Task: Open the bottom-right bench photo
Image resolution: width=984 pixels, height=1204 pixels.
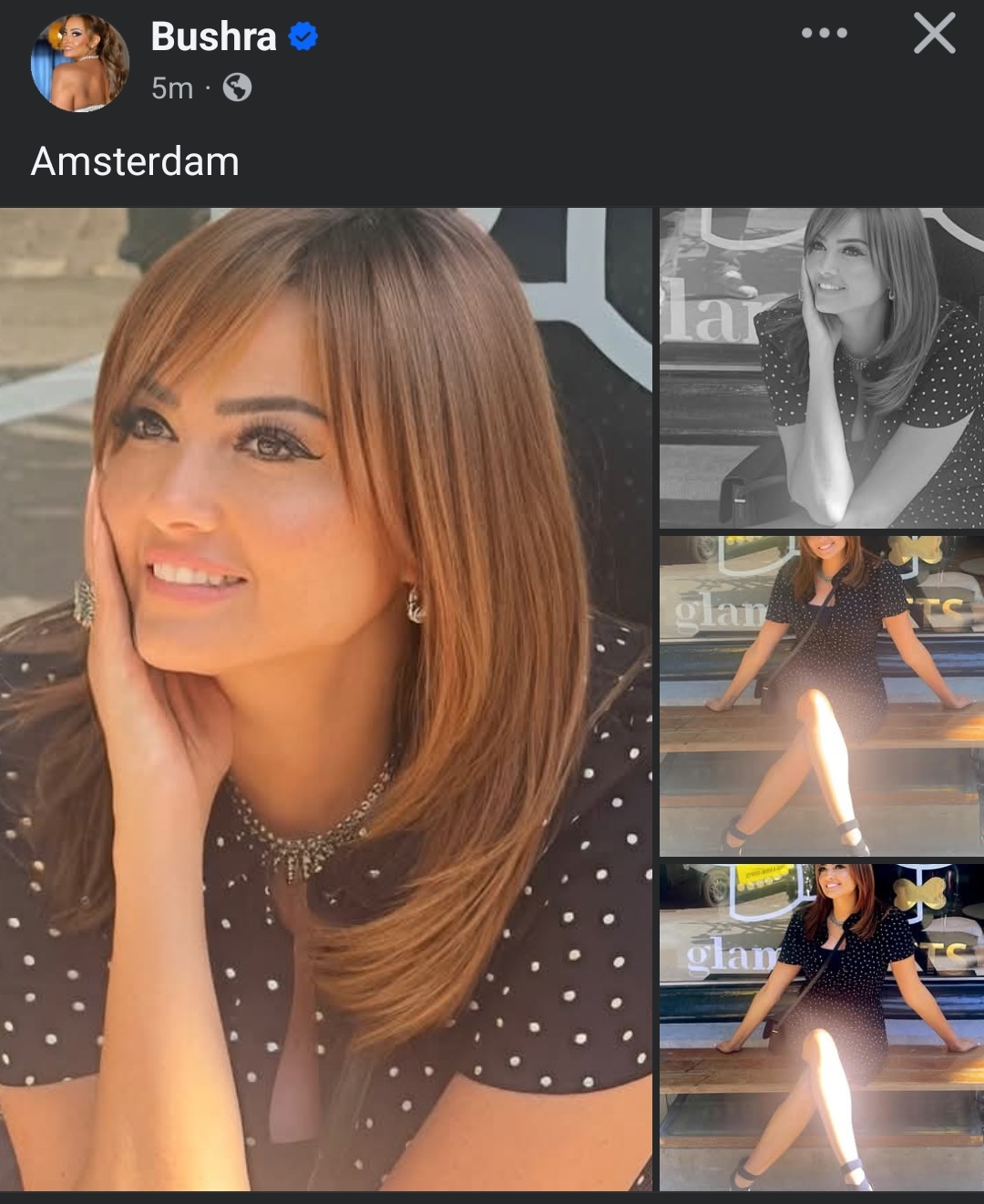Action: 821,1026
